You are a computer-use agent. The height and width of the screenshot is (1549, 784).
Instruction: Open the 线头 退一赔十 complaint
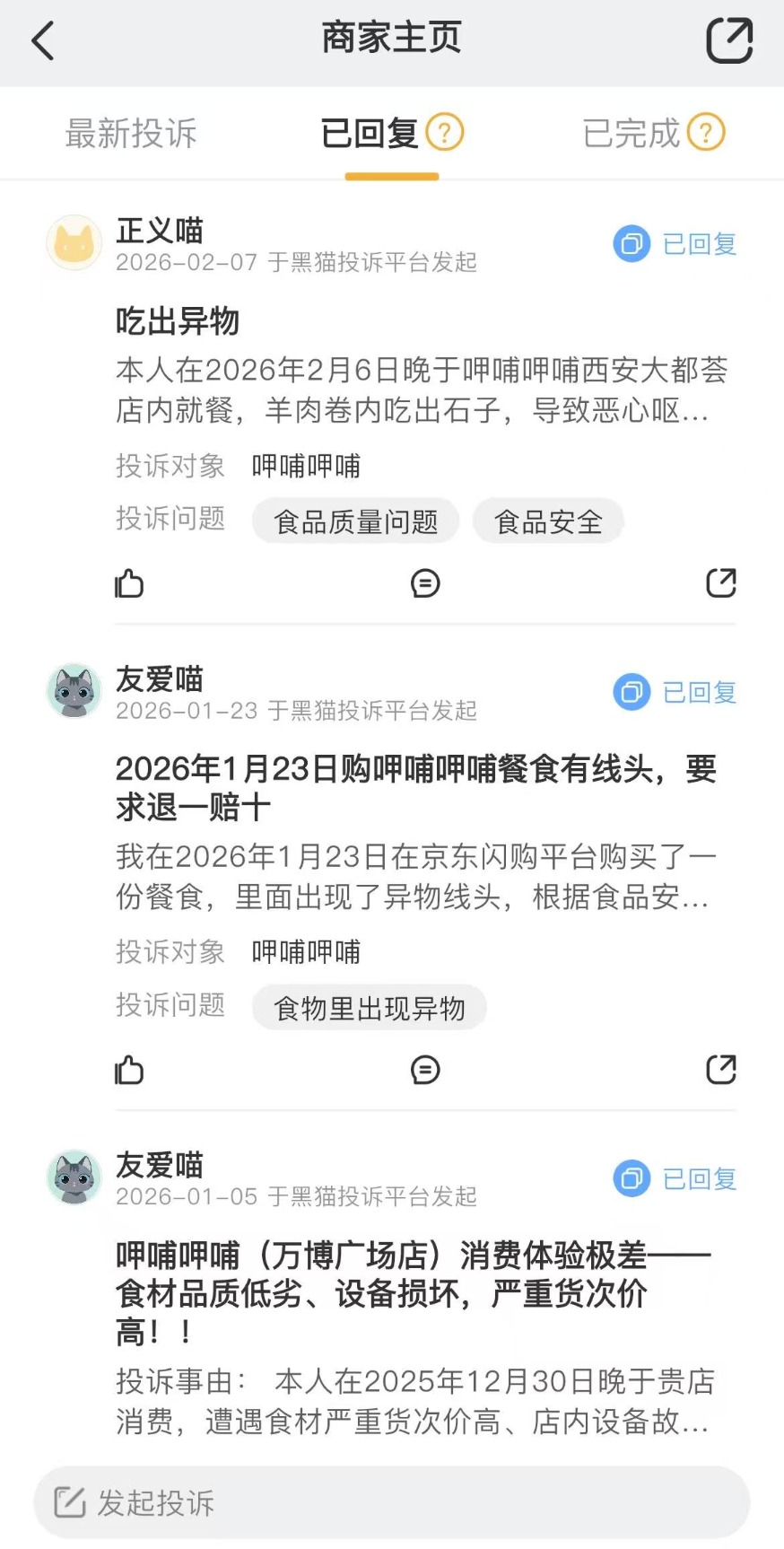pyautogui.click(x=415, y=787)
